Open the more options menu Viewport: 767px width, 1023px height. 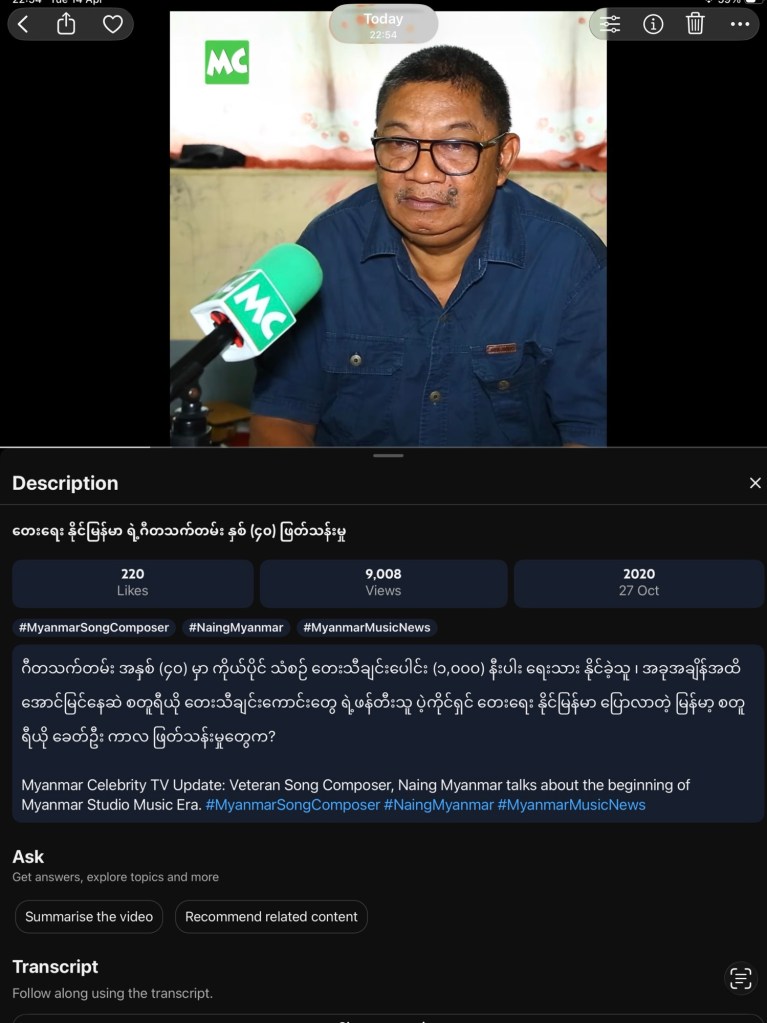[740, 24]
